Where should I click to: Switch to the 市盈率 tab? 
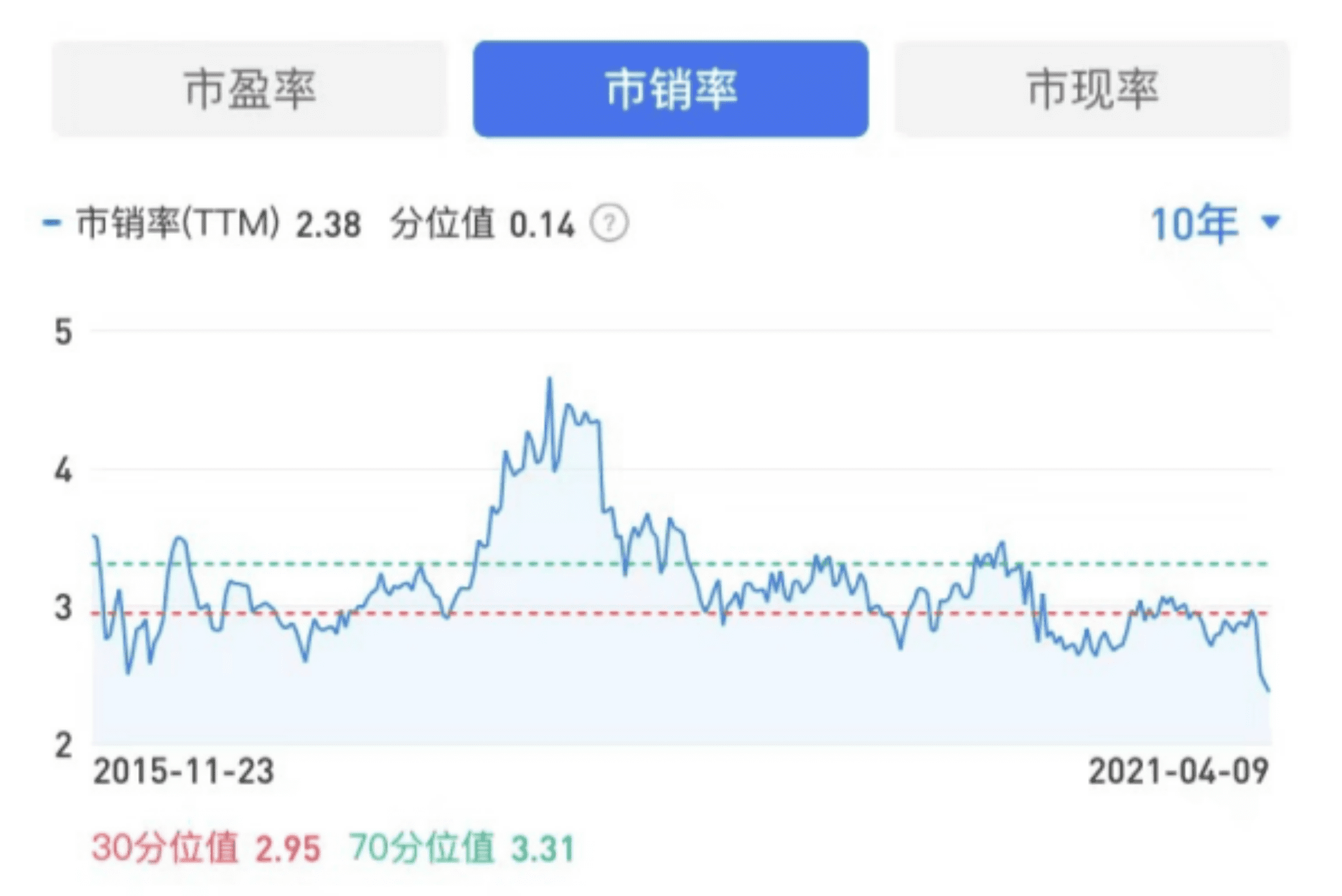pos(249,89)
